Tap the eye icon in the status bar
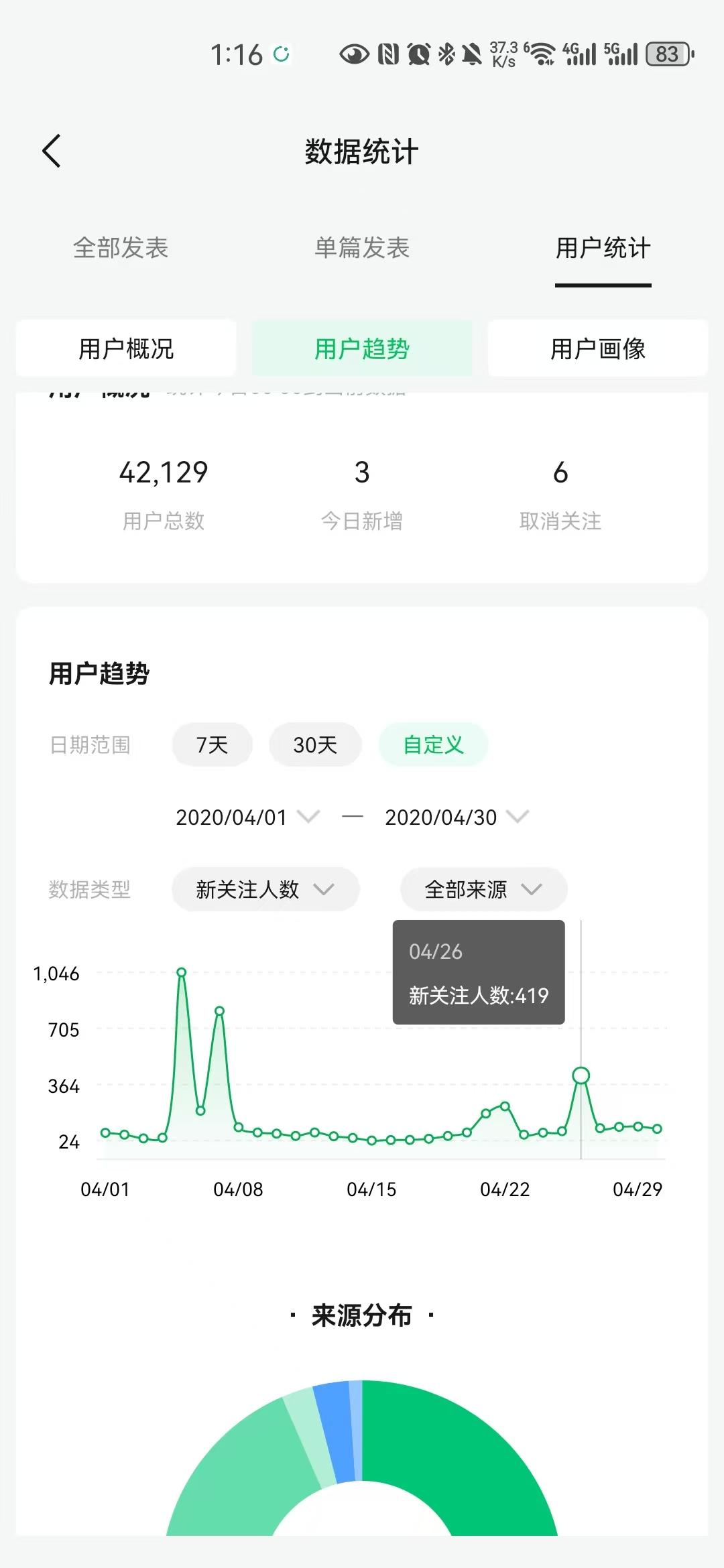 coord(355,52)
